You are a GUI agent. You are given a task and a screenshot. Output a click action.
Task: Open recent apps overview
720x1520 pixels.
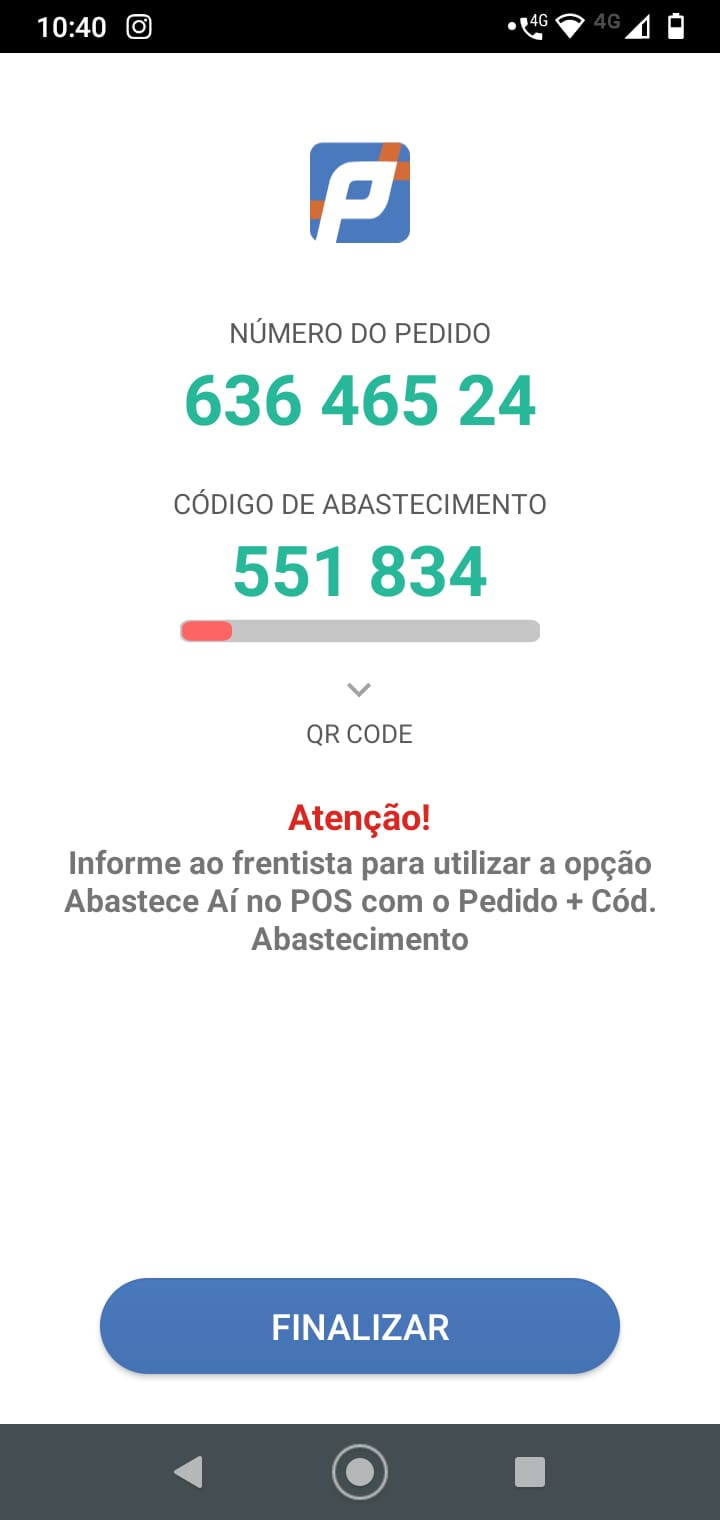[529, 1472]
